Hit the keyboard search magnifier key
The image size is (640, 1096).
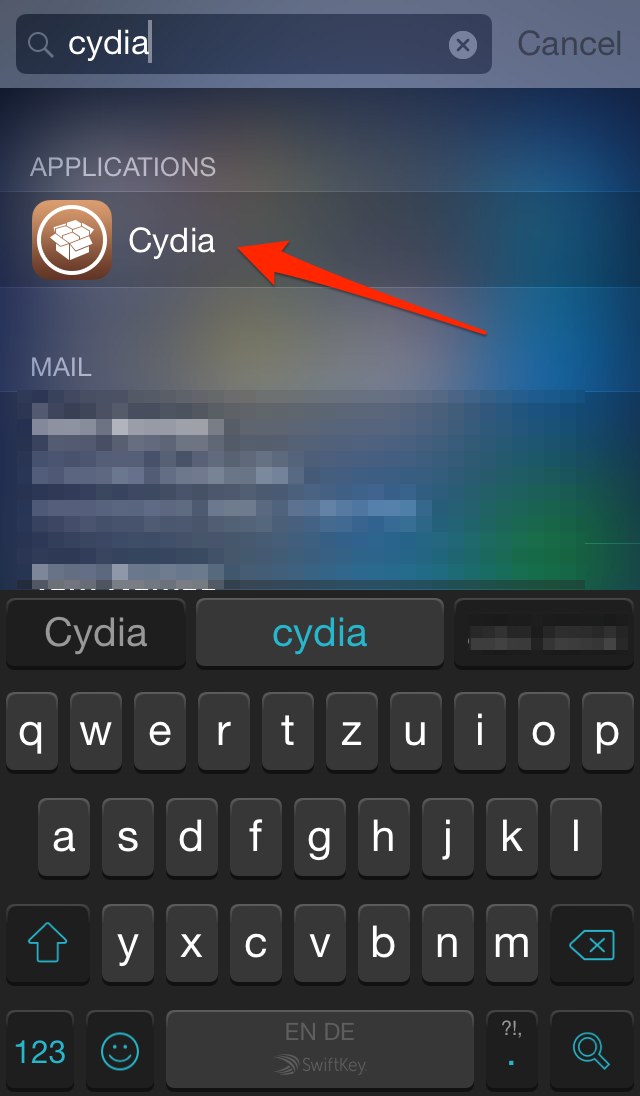[592, 1051]
